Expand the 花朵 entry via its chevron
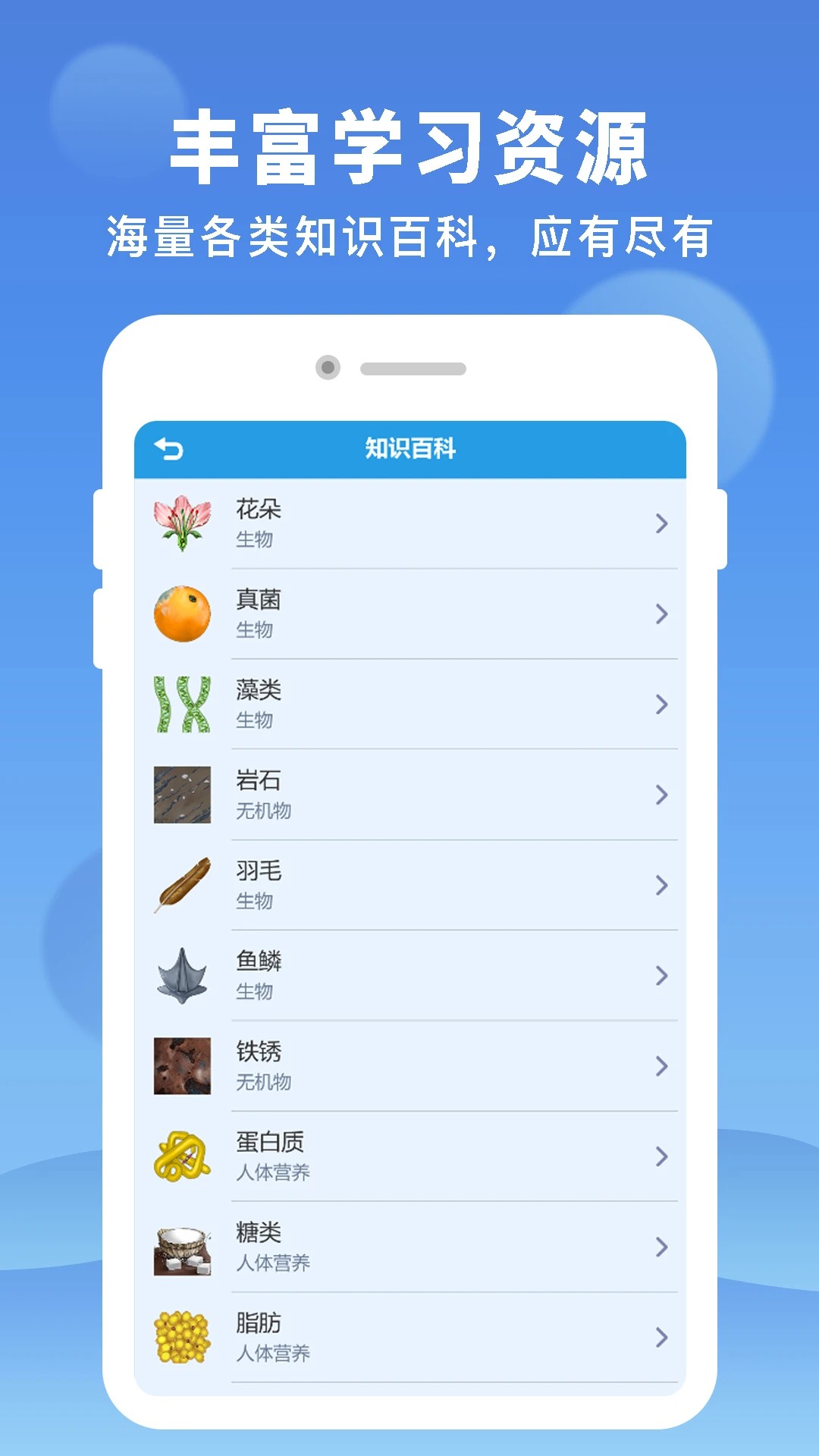Image resolution: width=819 pixels, height=1456 pixels. tap(661, 523)
